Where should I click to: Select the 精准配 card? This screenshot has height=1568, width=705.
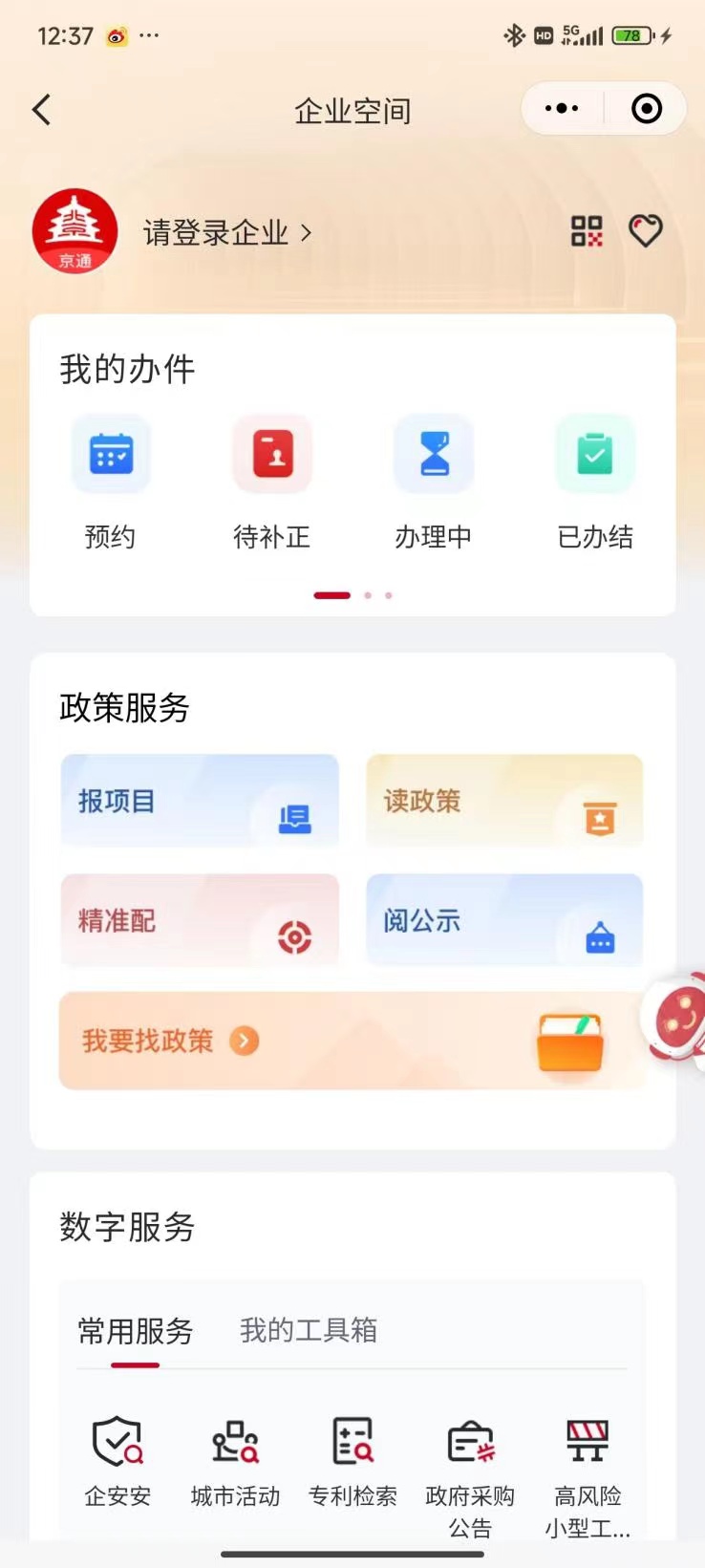pyautogui.click(x=200, y=920)
